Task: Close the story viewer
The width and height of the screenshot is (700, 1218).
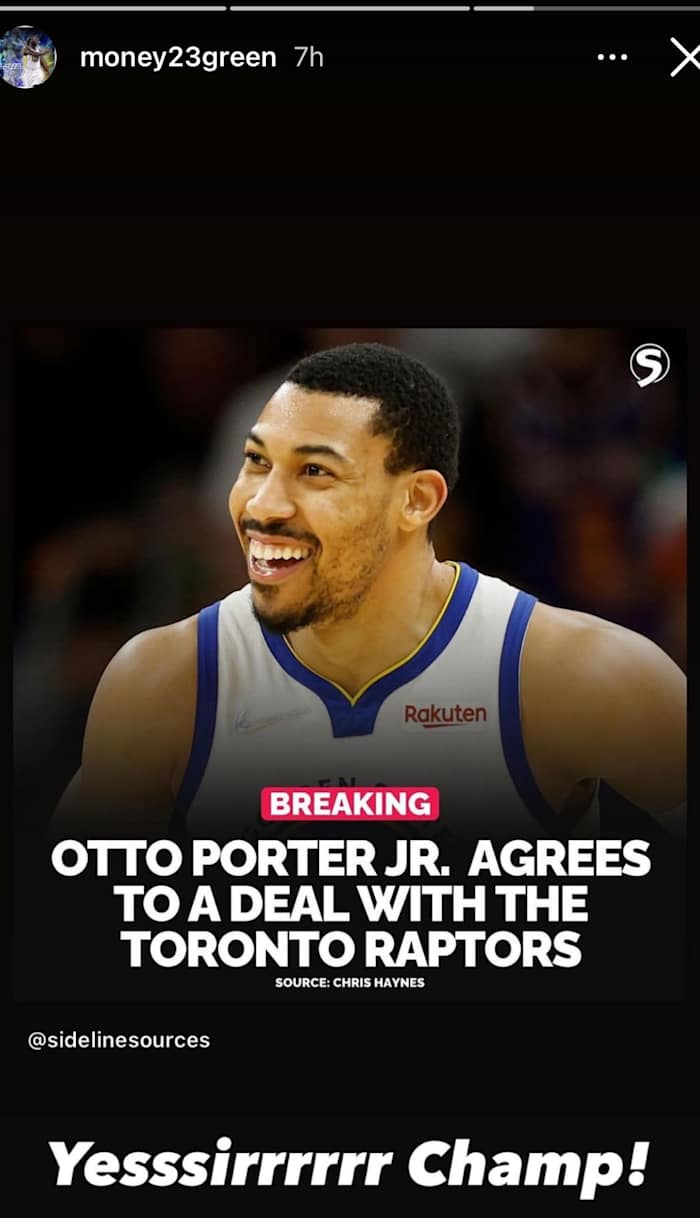Action: tap(685, 58)
